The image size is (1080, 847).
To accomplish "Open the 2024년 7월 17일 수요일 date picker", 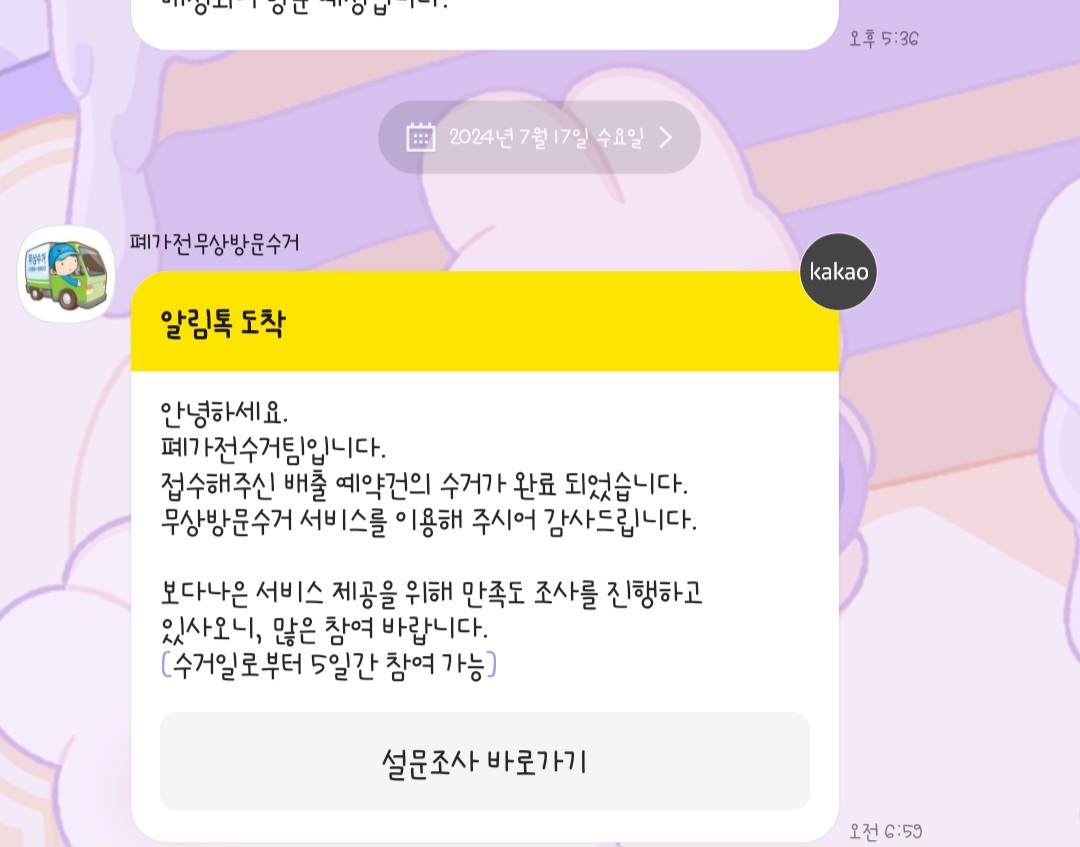I will [x=539, y=137].
